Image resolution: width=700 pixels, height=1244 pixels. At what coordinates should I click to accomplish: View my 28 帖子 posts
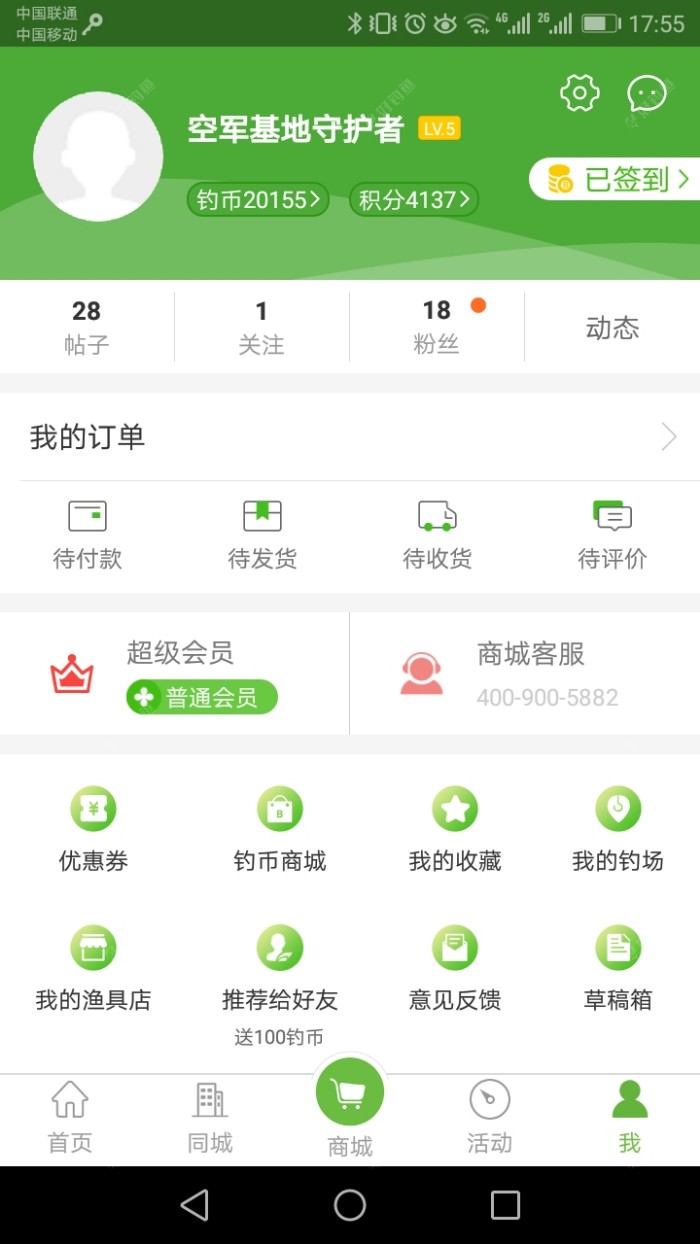[x=87, y=327]
